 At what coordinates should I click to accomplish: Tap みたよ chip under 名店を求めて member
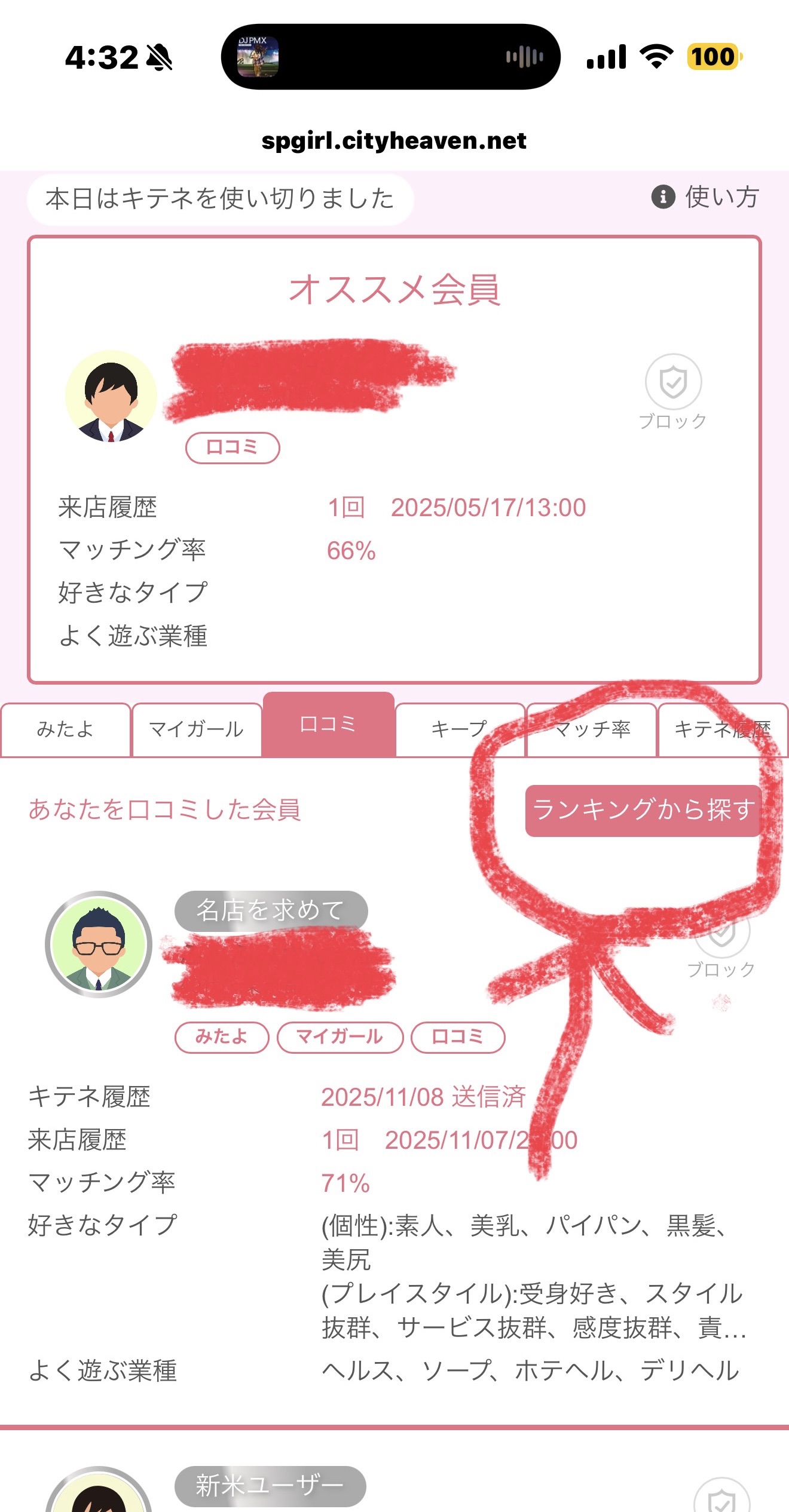coord(221,1036)
